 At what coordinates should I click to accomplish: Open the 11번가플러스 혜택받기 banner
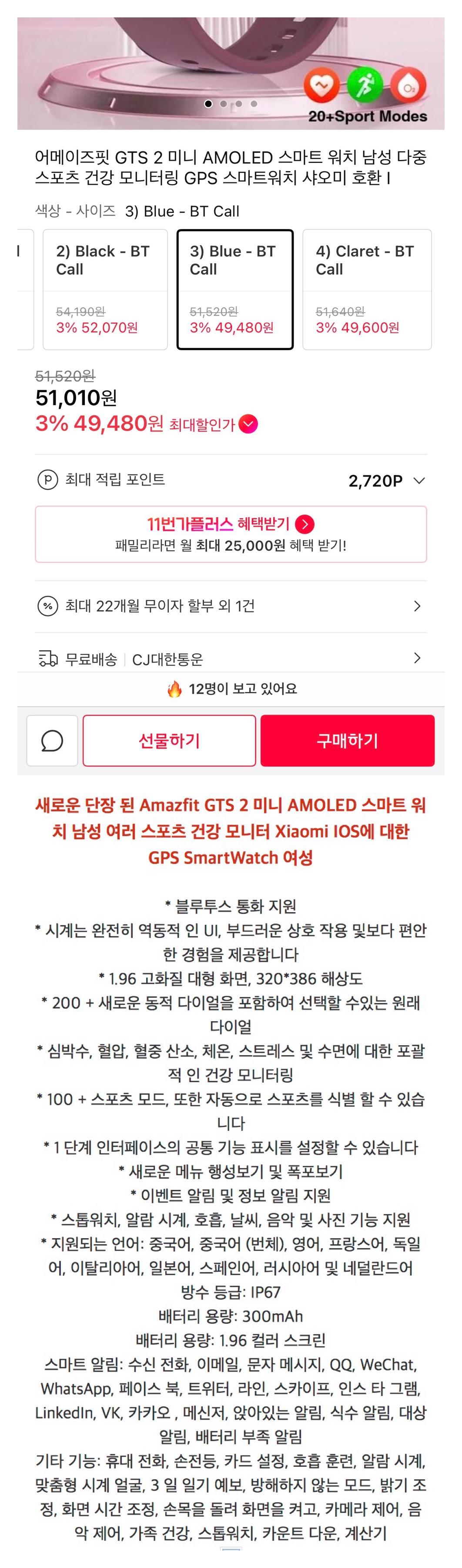231,534
